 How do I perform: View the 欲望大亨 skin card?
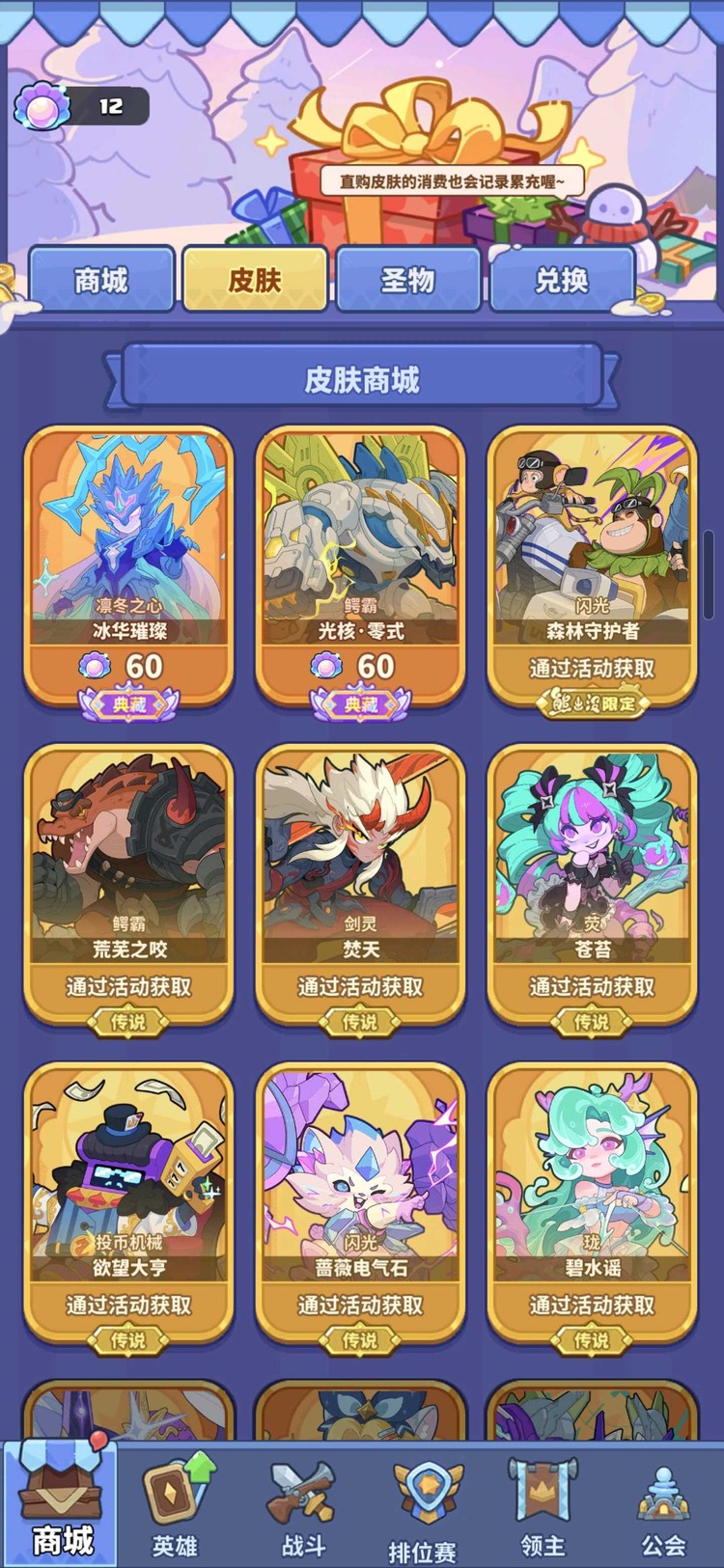pyautogui.click(x=129, y=1201)
